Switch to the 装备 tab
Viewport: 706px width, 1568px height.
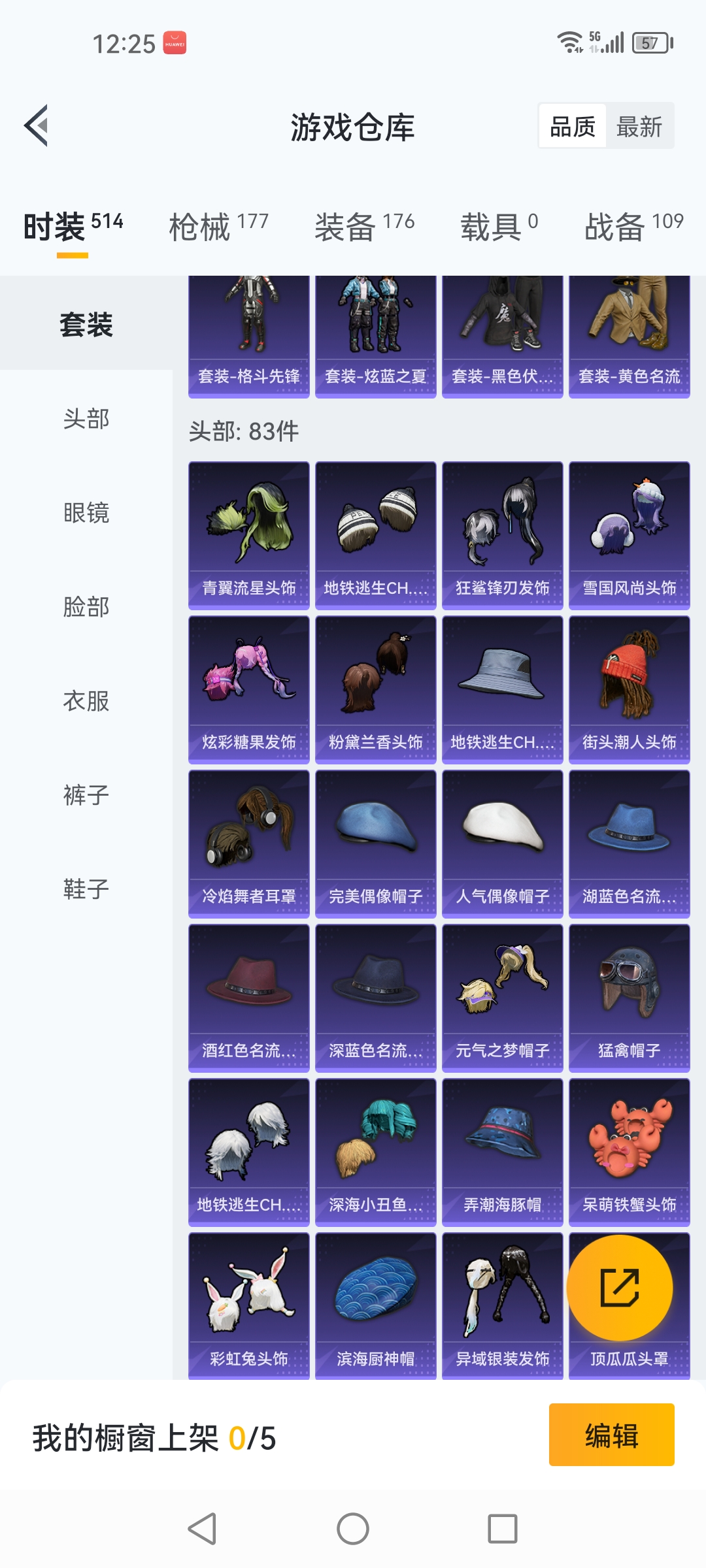(364, 226)
